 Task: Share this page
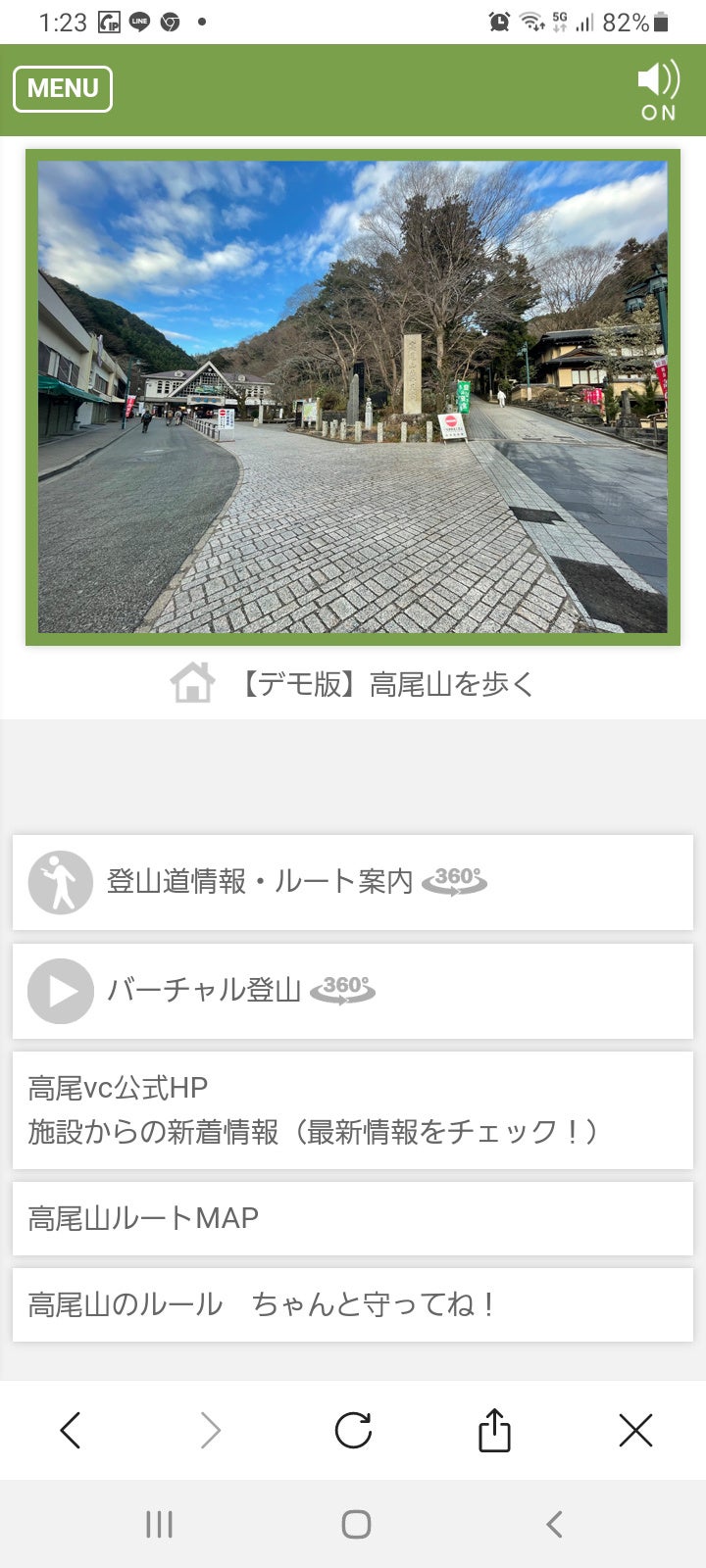pyautogui.click(x=494, y=1431)
